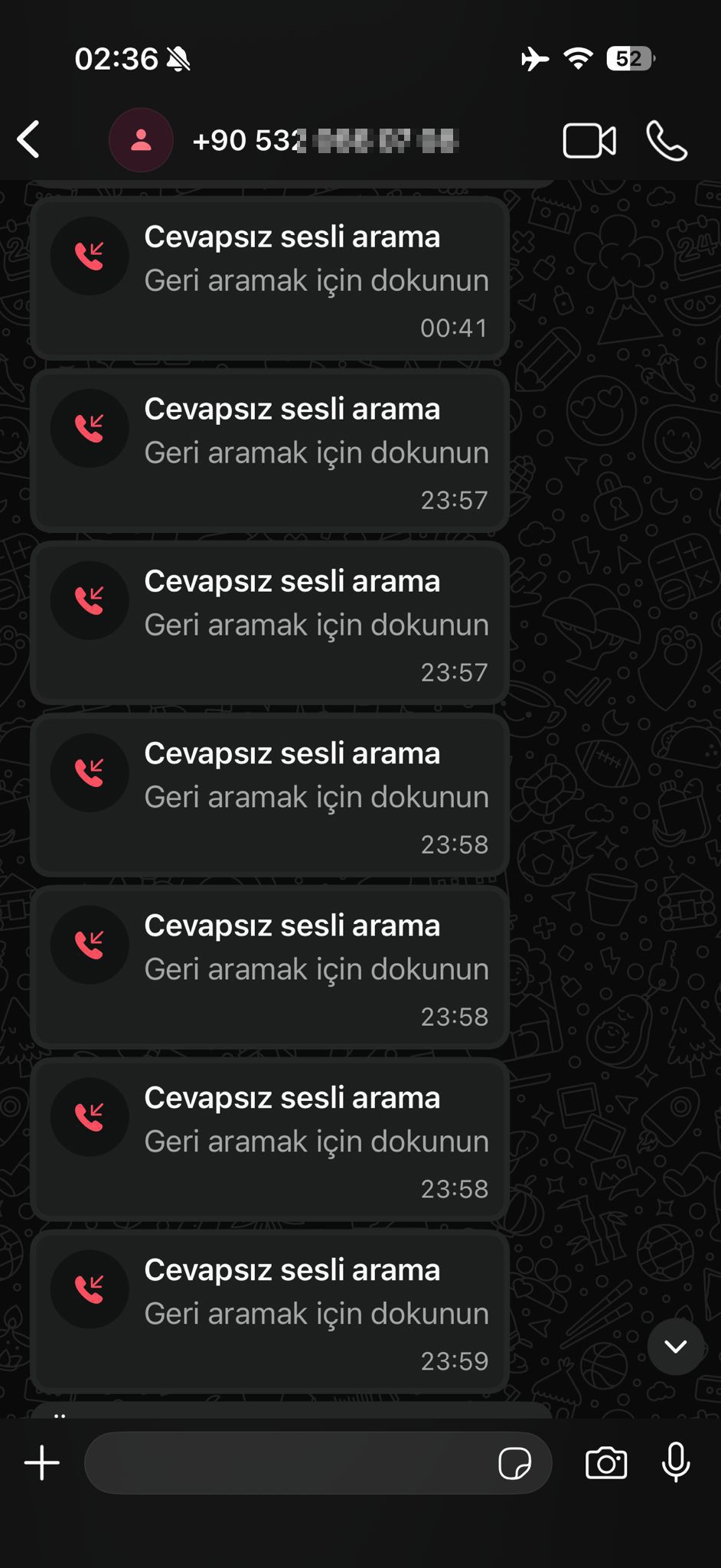Open contact info for the +90 532 number
Viewport: 721px width, 1568px height.
tap(325, 141)
